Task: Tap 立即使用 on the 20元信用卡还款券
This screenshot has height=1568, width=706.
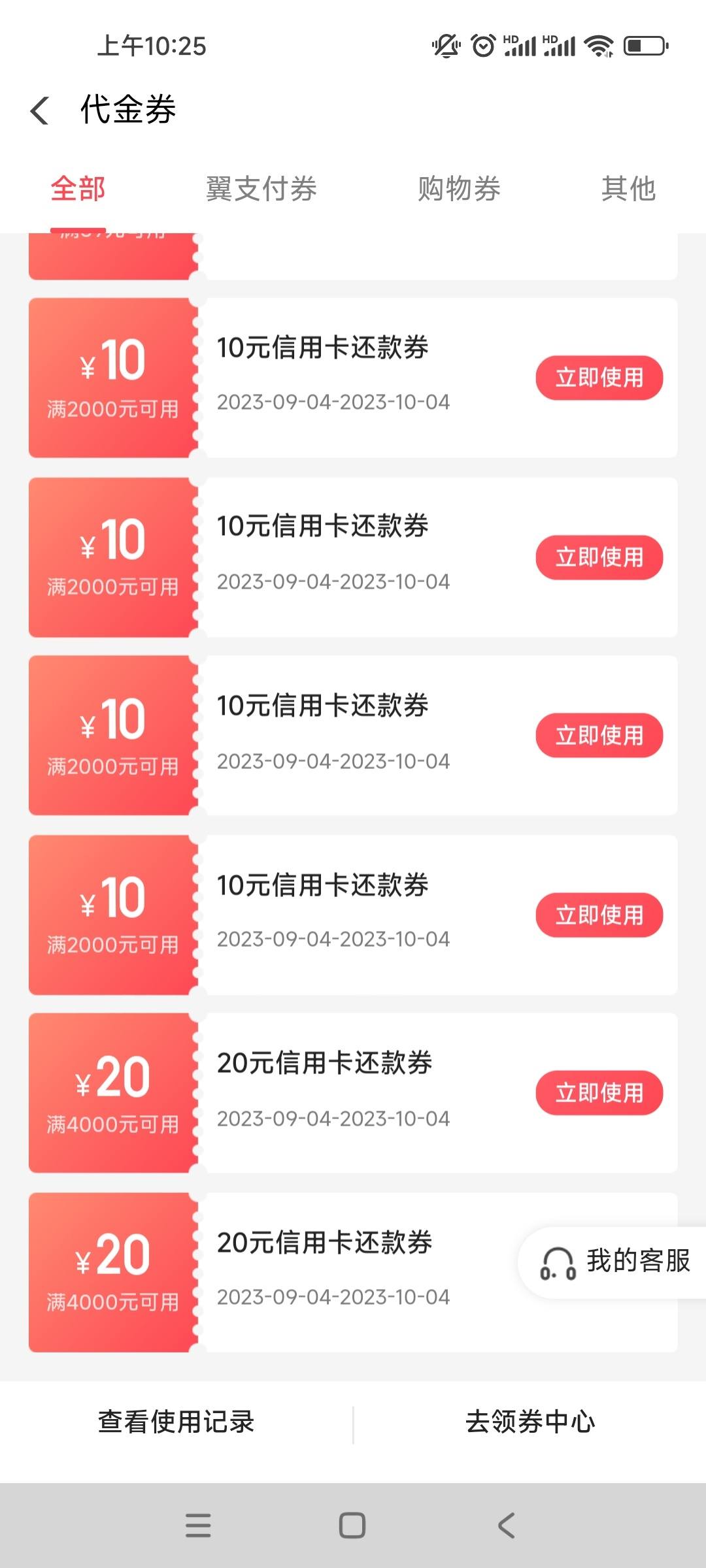Action: (x=599, y=1092)
